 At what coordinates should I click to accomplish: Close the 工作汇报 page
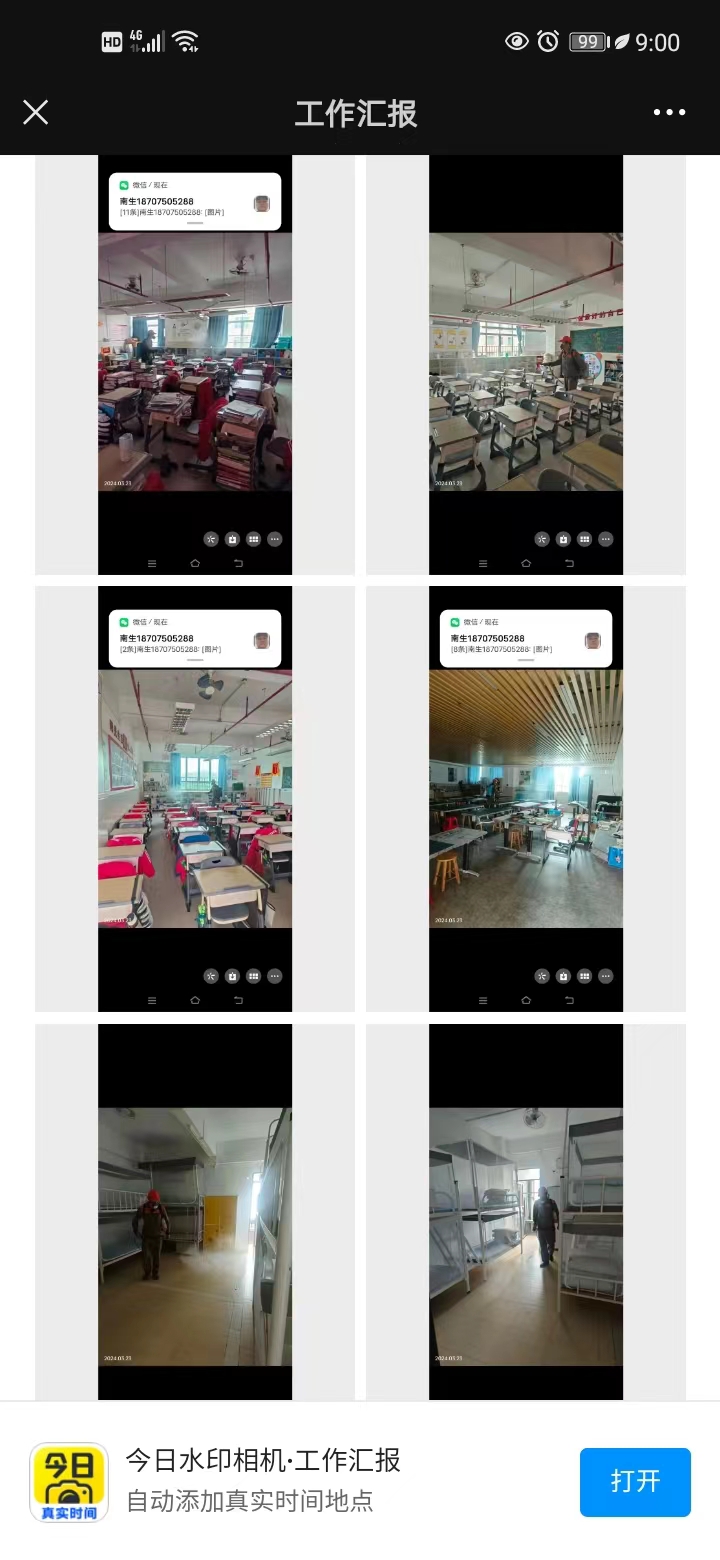36,112
